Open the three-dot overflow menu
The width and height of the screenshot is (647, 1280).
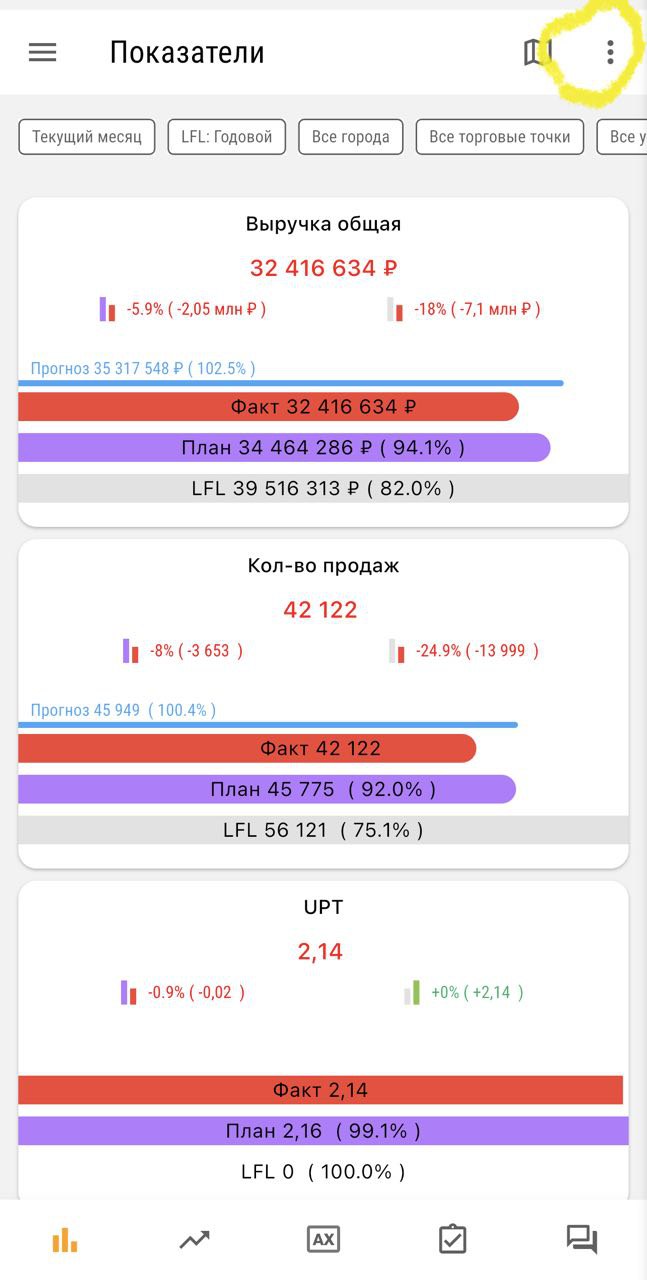[610, 52]
